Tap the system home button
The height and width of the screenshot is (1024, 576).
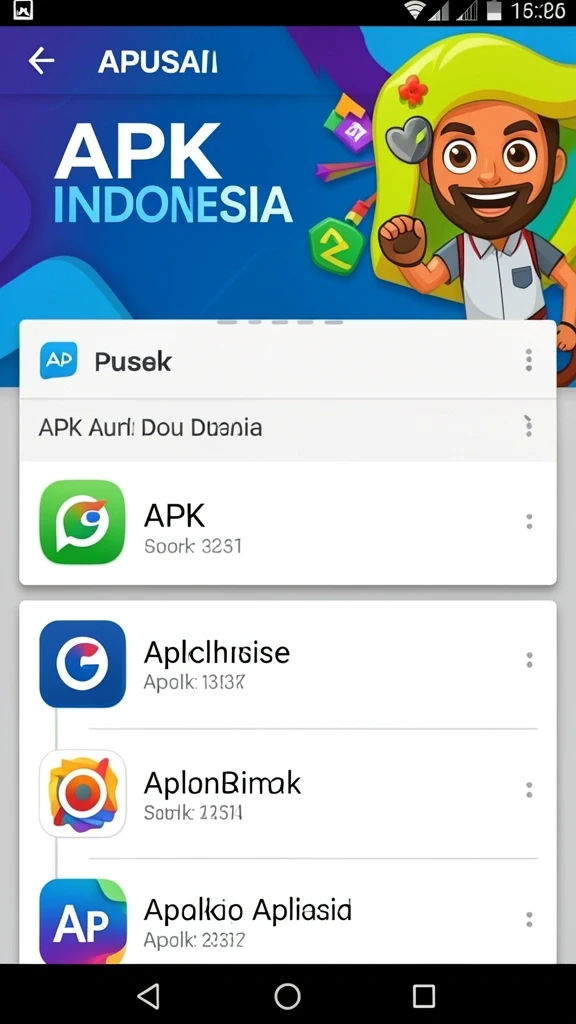pyautogui.click(x=287, y=996)
